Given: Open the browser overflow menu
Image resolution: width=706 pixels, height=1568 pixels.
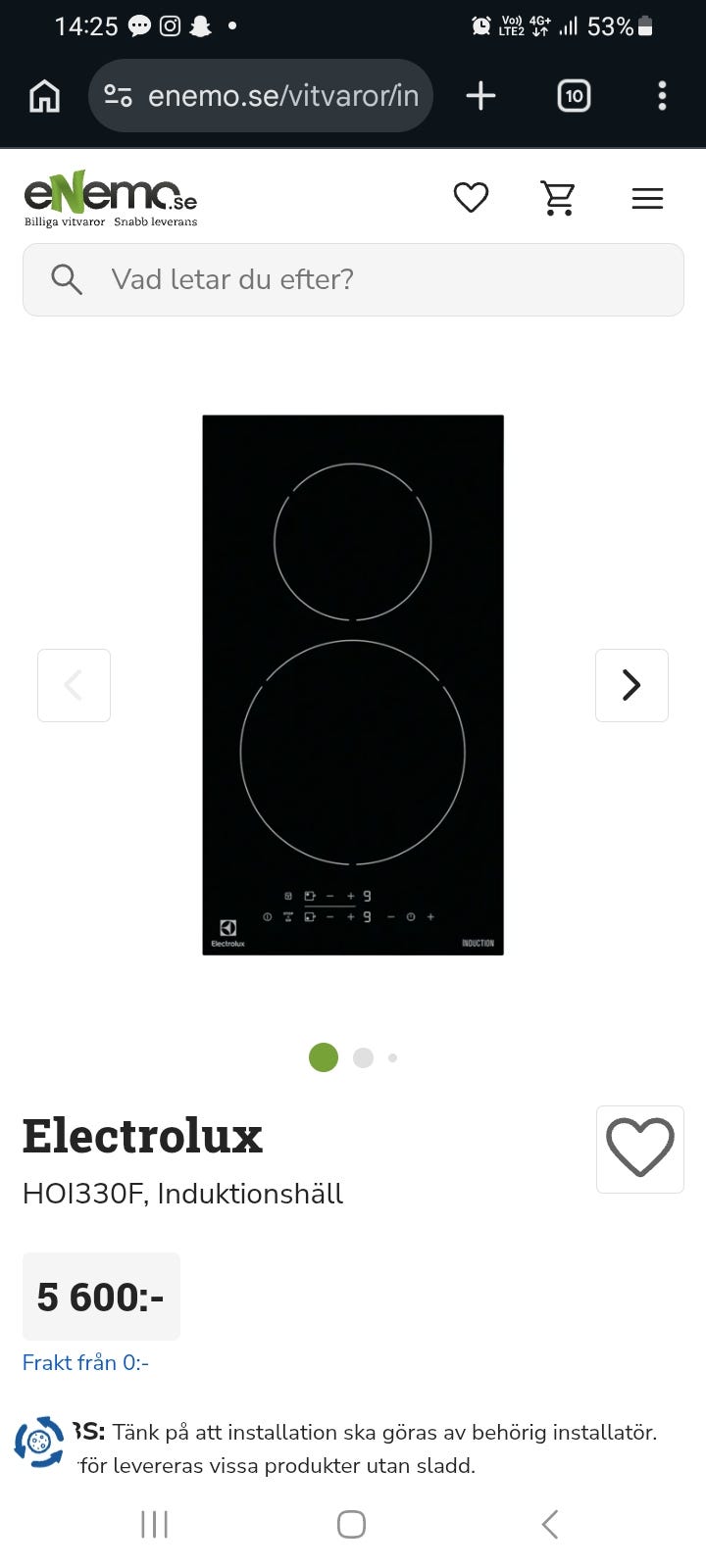Looking at the screenshot, I should (662, 96).
